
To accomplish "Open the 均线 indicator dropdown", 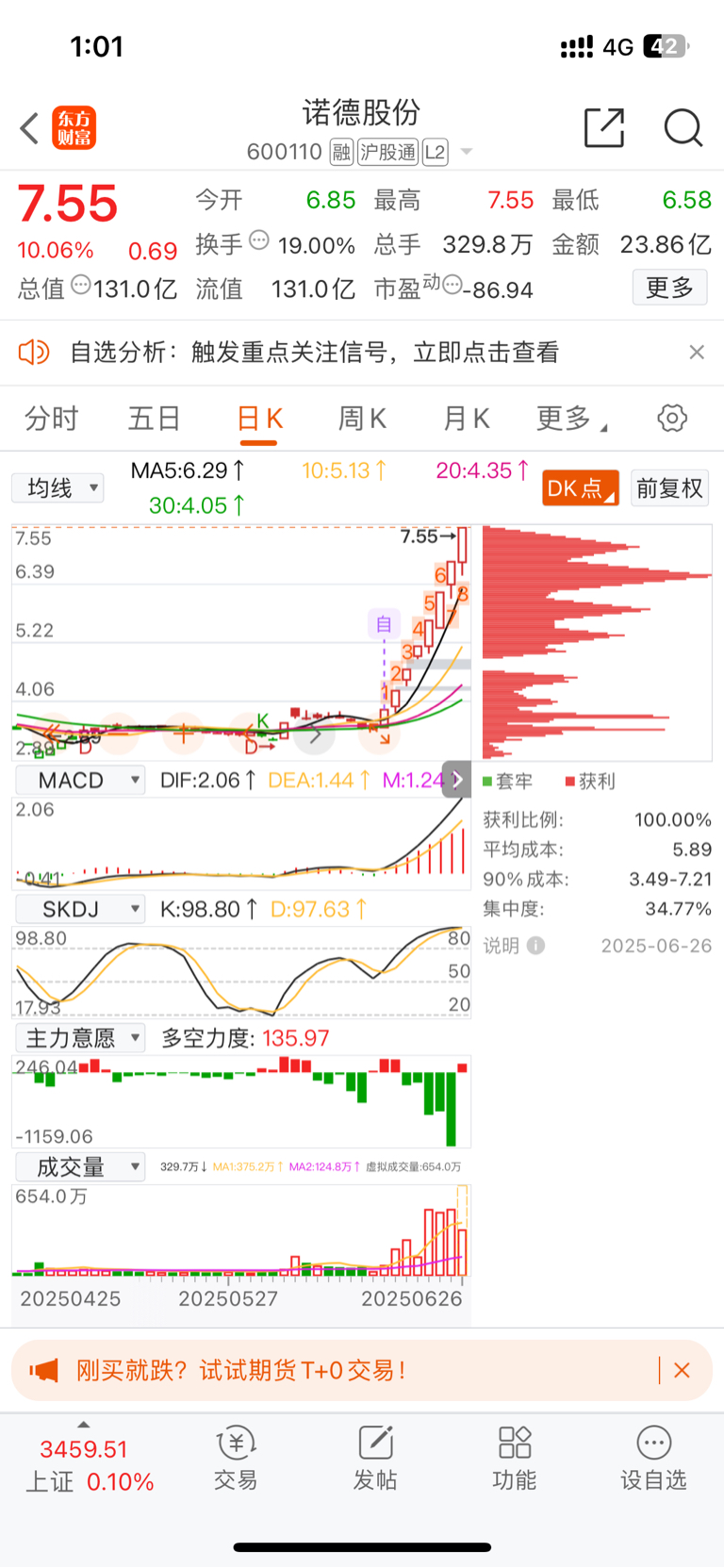I will point(58,488).
